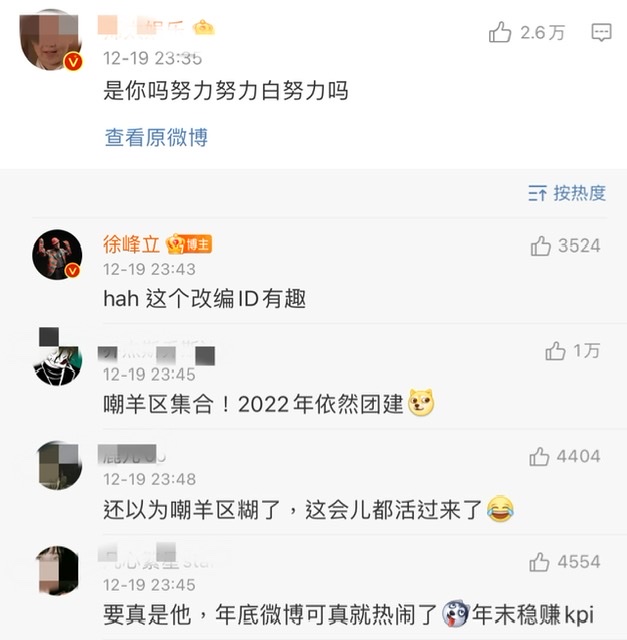Like the comment about 2022年依然团建
Viewport: 627px width, 640px height.
point(555,351)
